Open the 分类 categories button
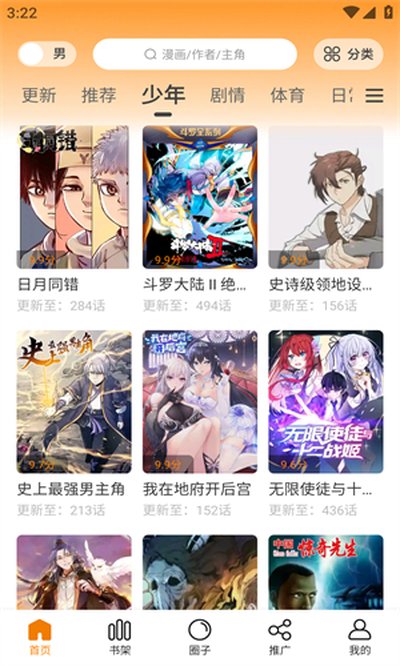 [348, 54]
